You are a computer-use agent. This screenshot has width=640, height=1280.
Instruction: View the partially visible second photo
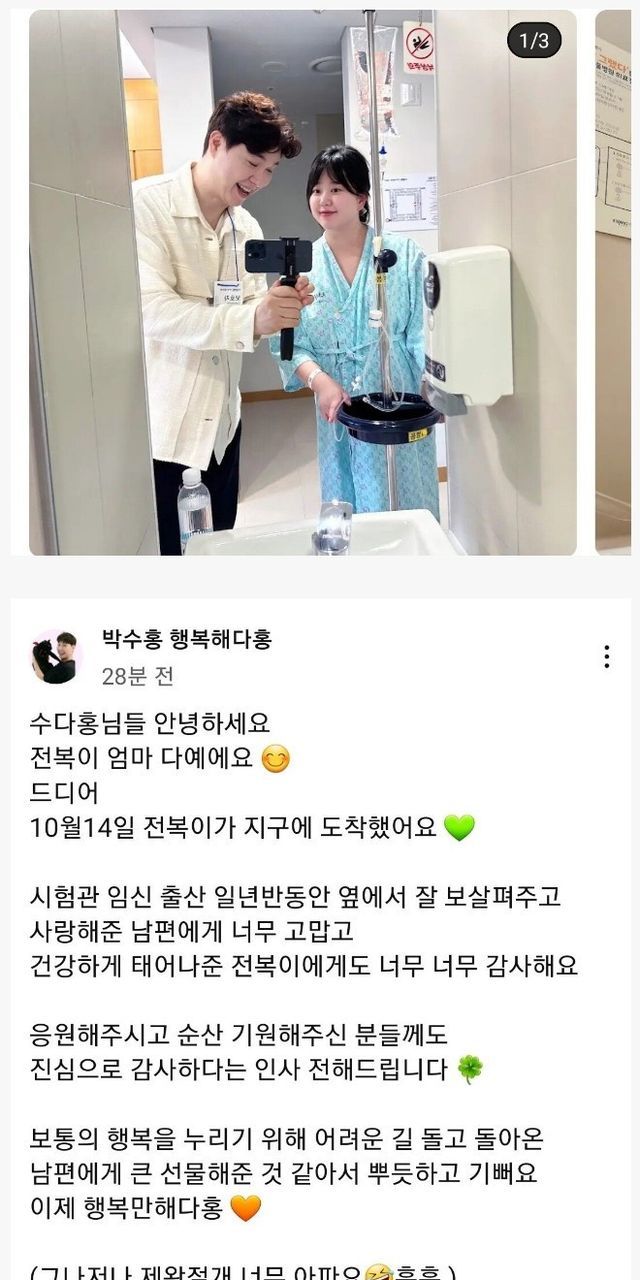coord(614,282)
